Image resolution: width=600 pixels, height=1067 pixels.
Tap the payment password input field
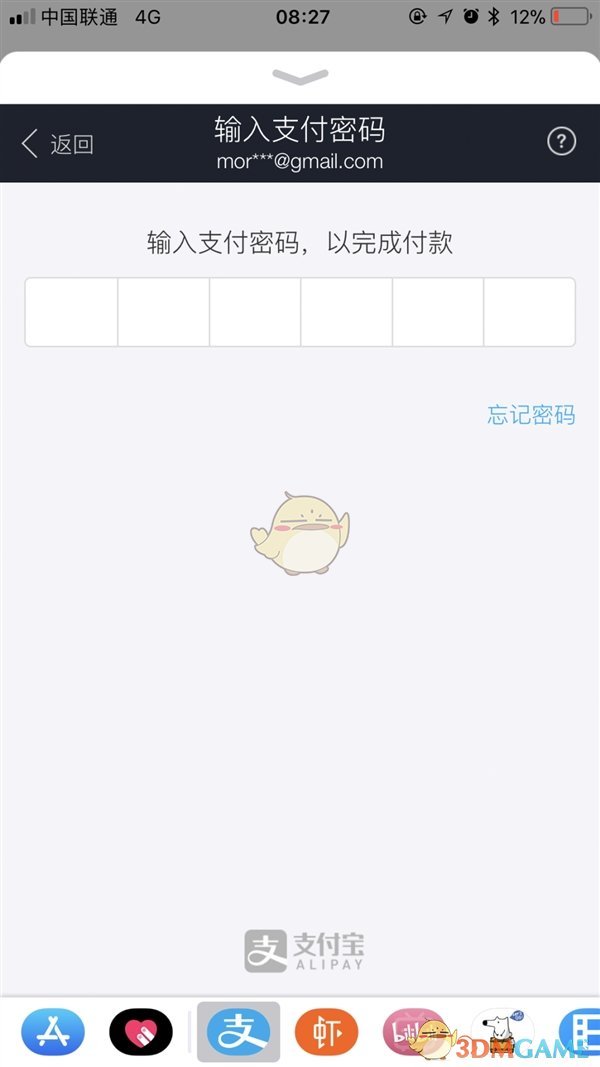pyautogui.click(x=300, y=312)
